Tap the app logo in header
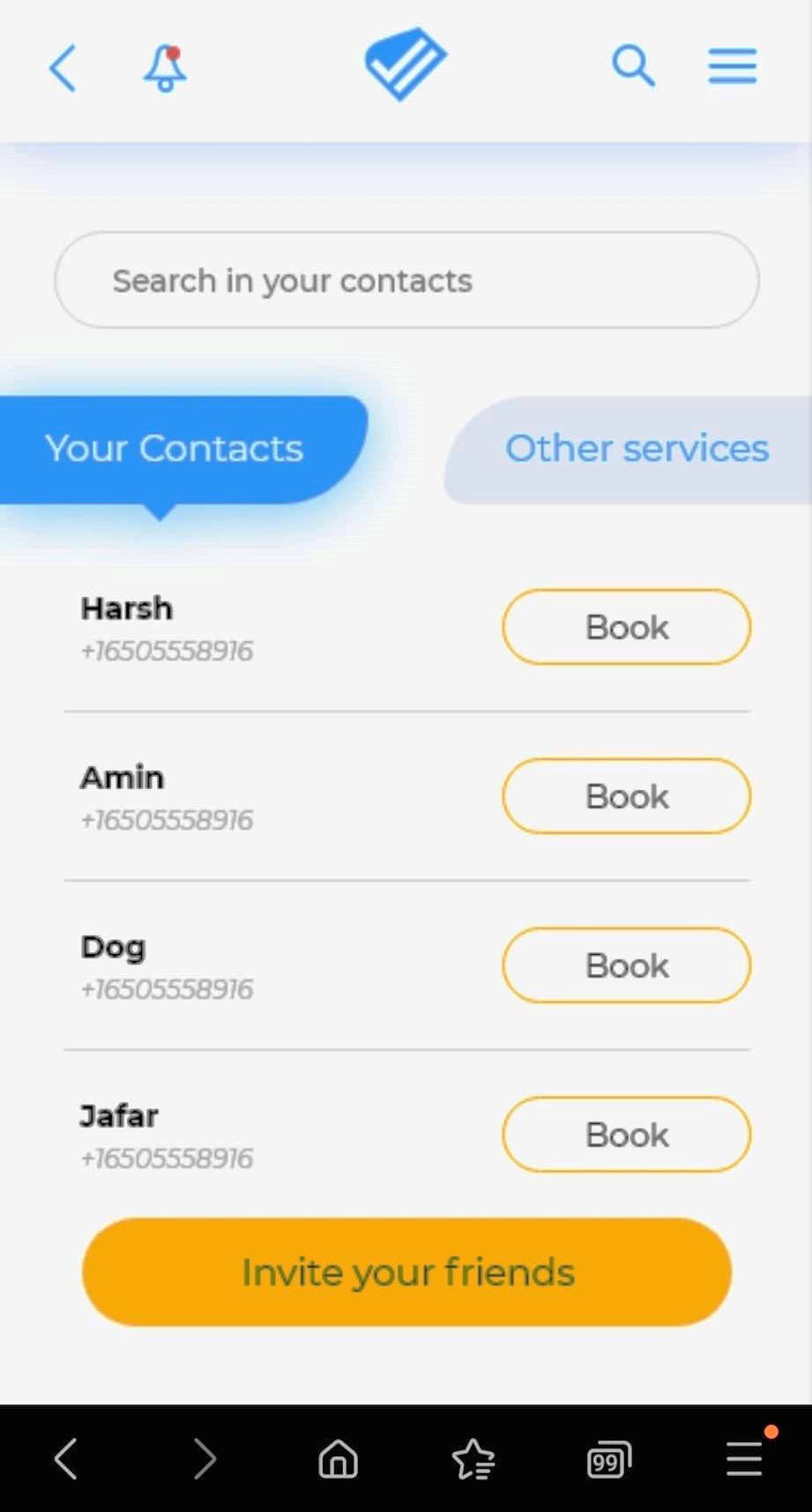Viewport: 812px width, 1512px height. click(x=406, y=63)
